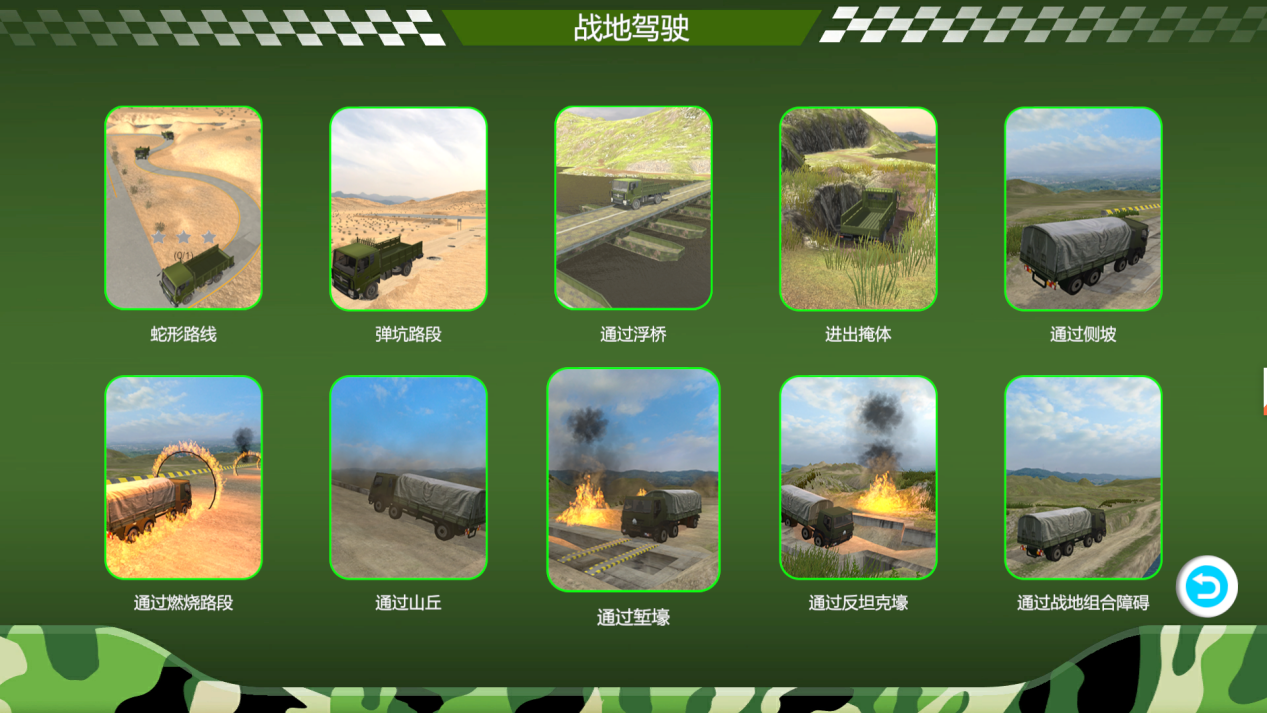Screen dimensions: 1267x713
Task: Select the 通过山丘 level card
Action: (x=408, y=477)
